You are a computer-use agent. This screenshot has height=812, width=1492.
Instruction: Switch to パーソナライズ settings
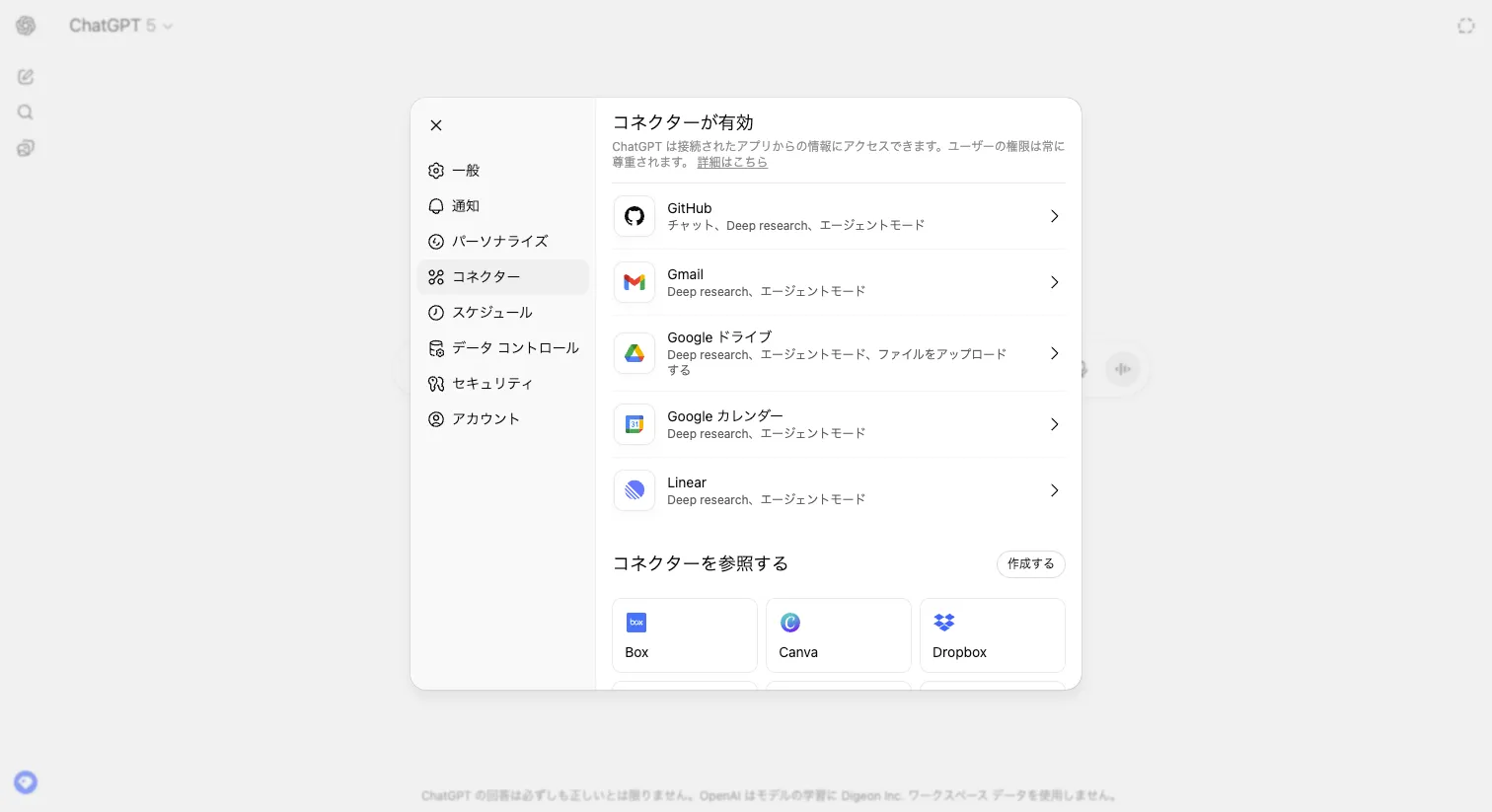(499, 242)
